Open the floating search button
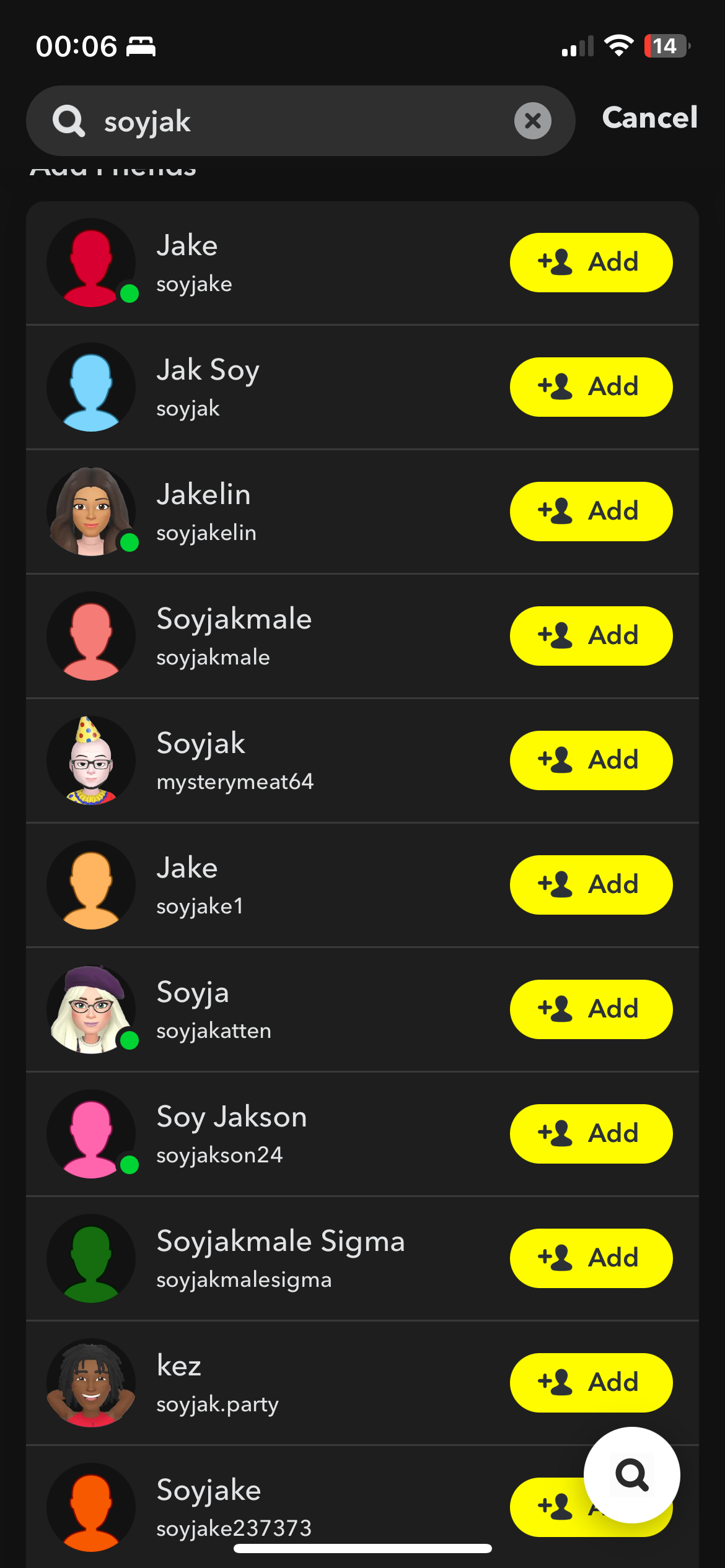725x1568 pixels. click(631, 1475)
